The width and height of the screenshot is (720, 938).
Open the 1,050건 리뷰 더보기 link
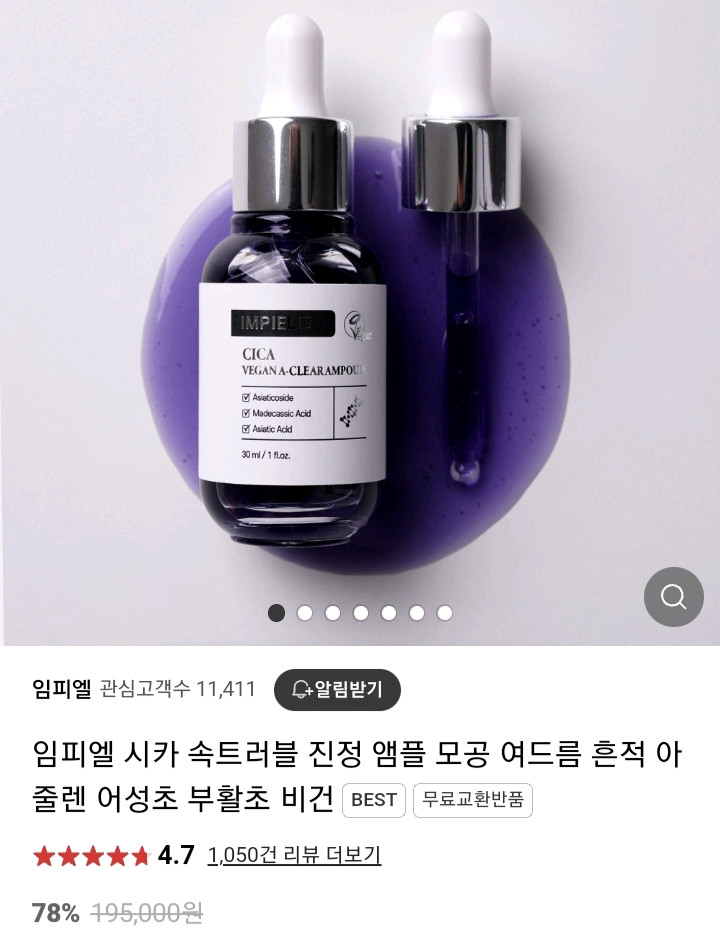click(294, 855)
